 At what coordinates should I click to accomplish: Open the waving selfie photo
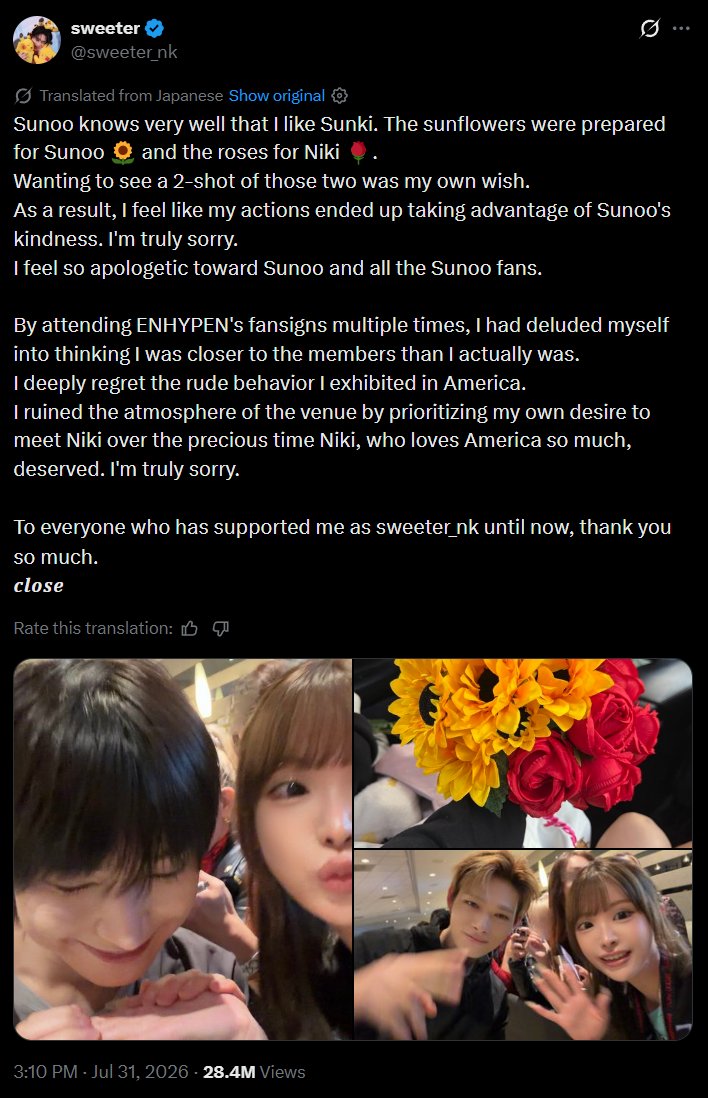[x=523, y=945]
